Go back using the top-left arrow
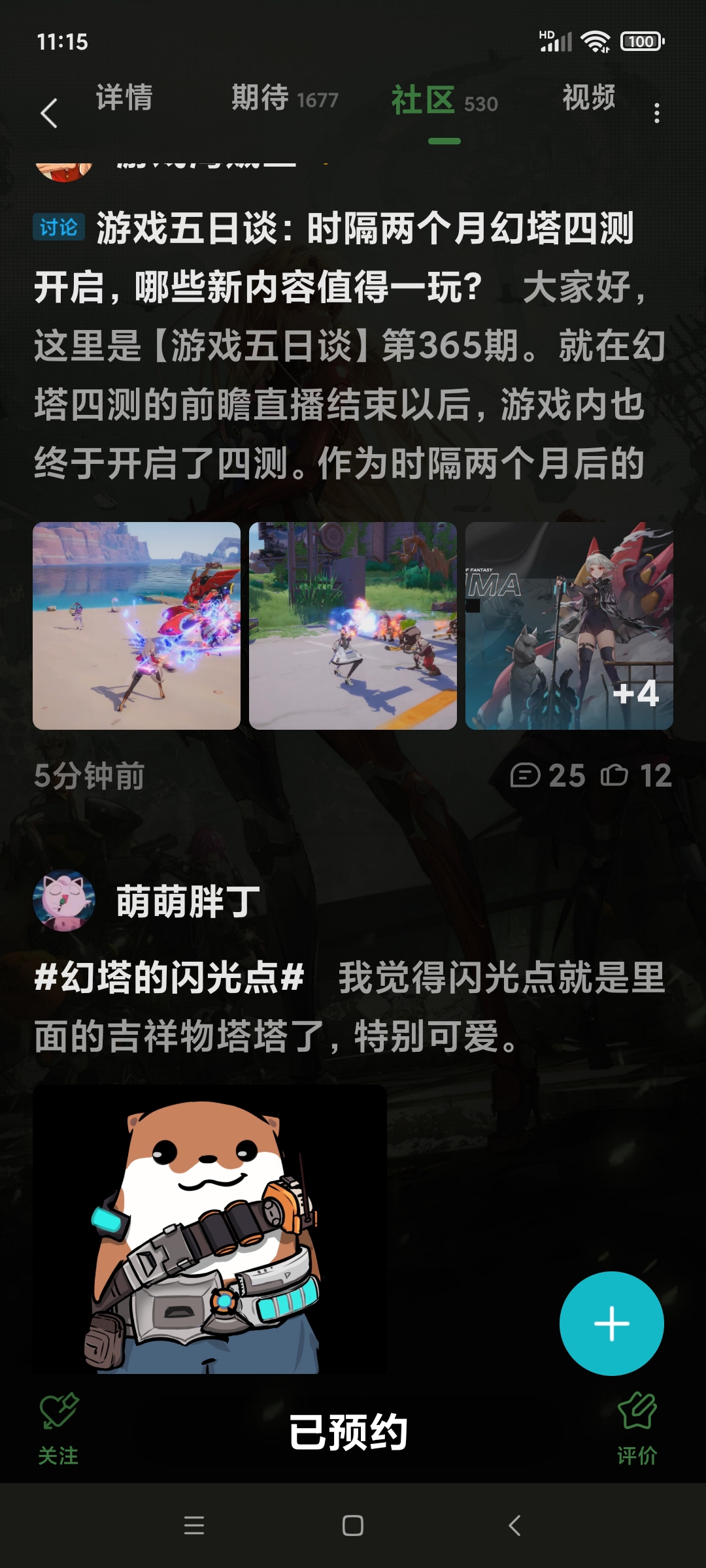Screen dimensions: 706x1568 (49, 114)
